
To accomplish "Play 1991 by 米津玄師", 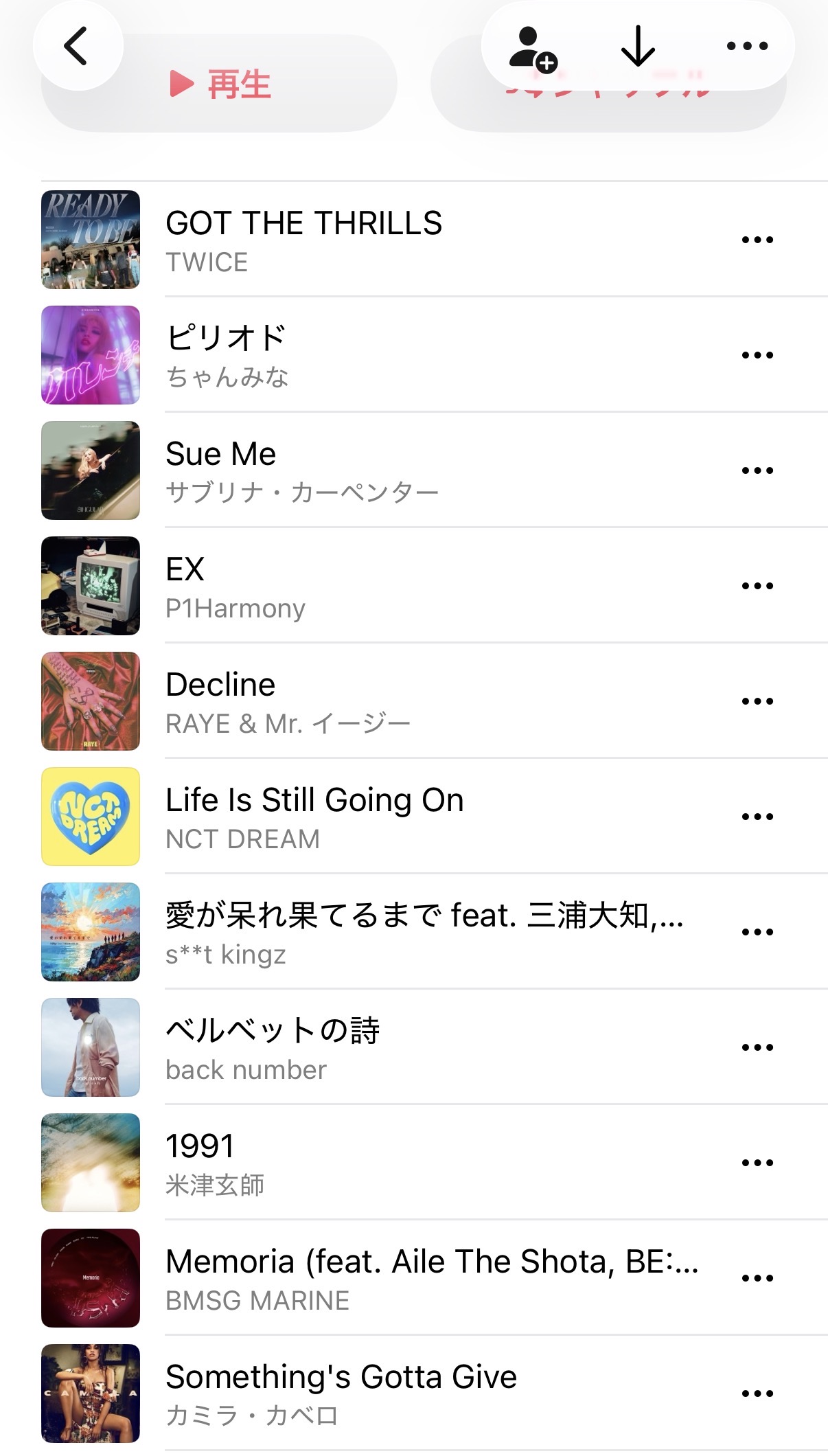I will tap(214, 1163).
